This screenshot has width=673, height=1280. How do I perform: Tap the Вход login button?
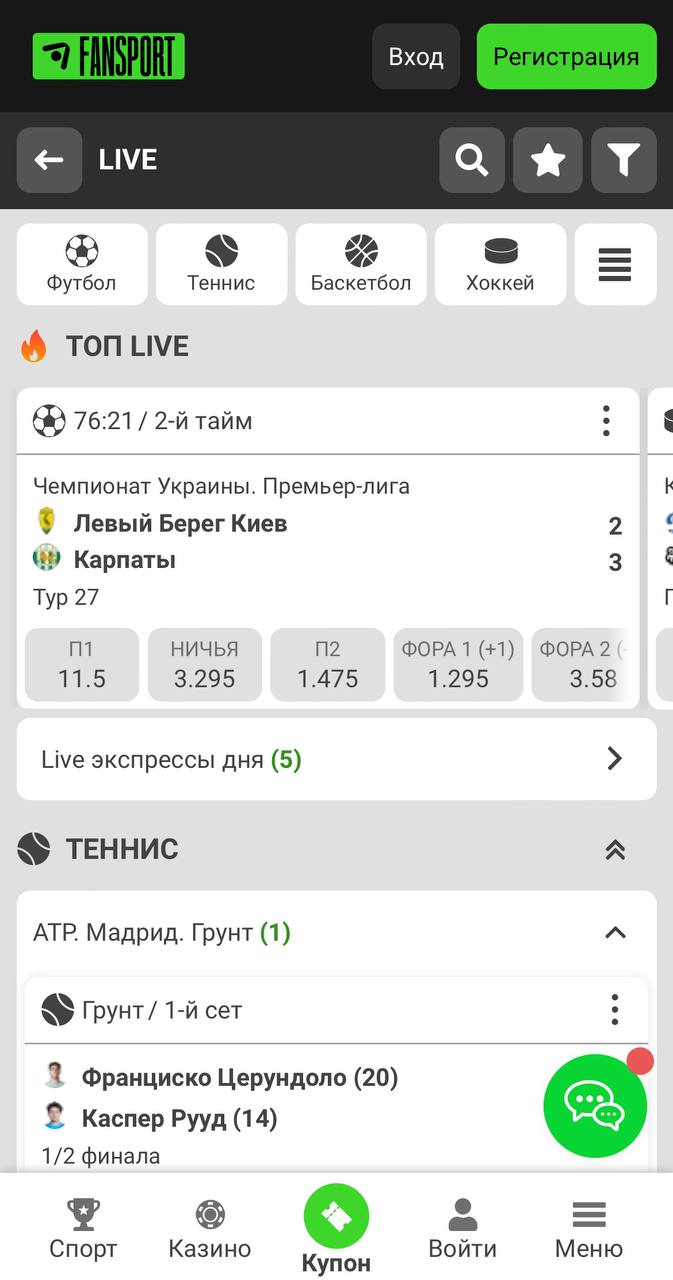tap(416, 57)
